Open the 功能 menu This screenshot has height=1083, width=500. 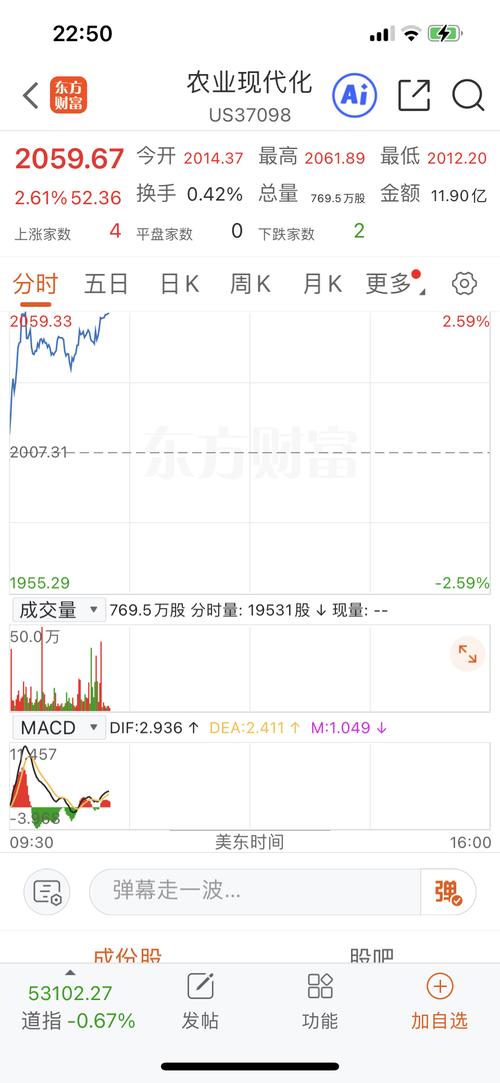coord(320,1001)
